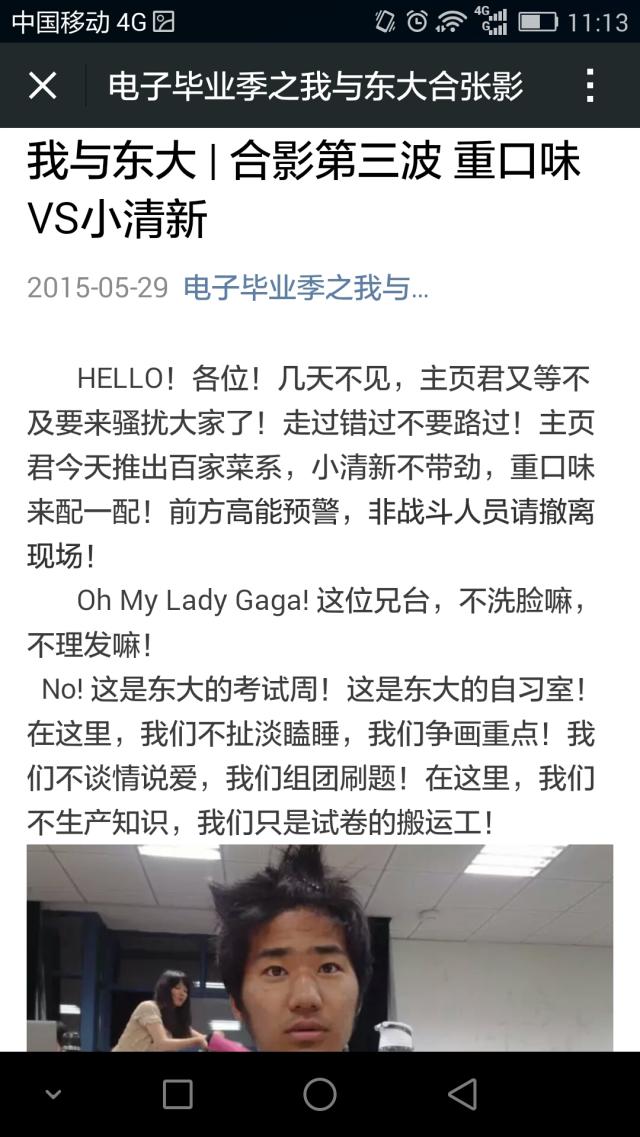Viewport: 640px width, 1137px height.
Task: Open the recent apps view
Action: coord(177,1094)
